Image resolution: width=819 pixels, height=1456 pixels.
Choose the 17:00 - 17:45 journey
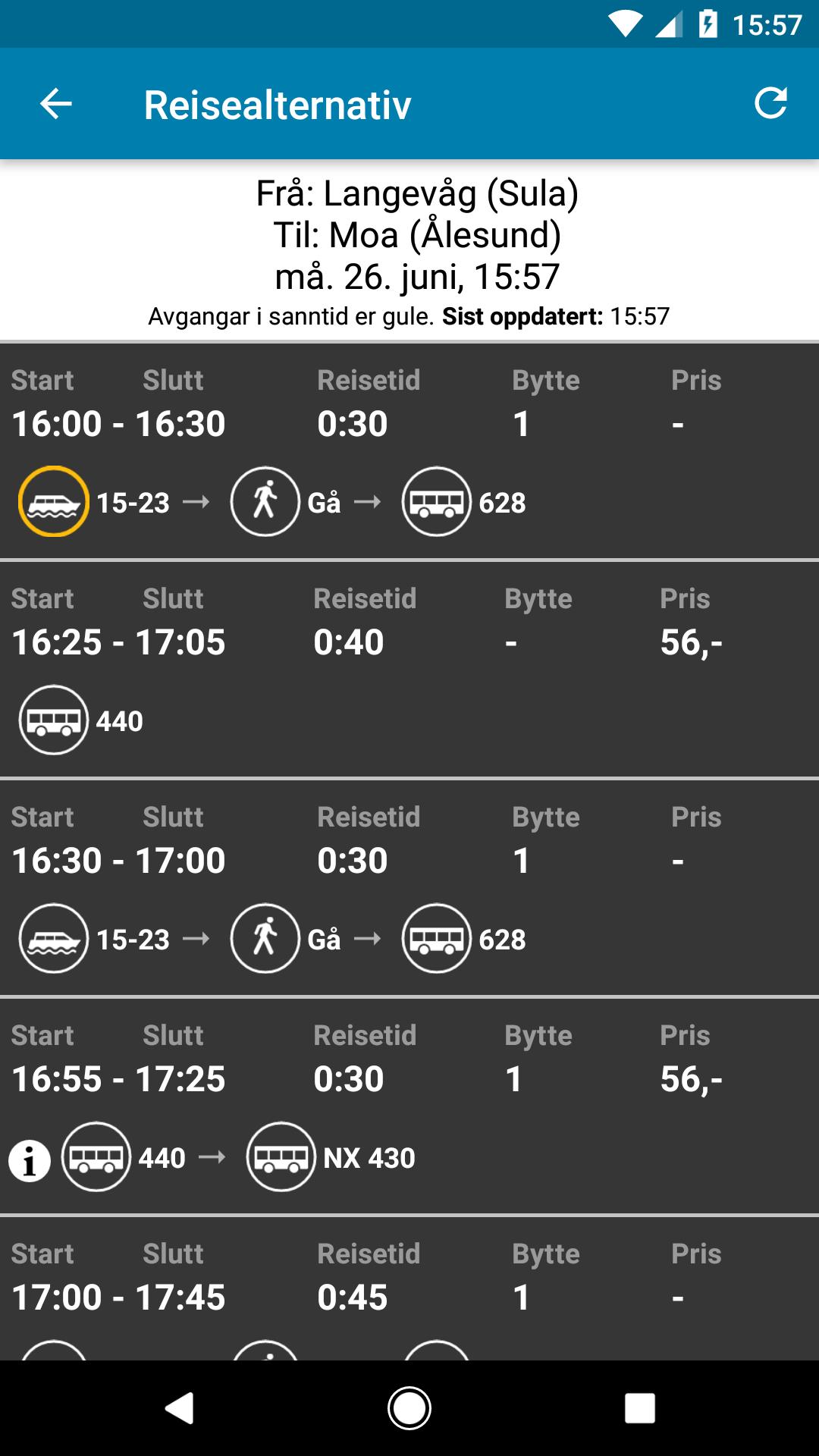click(x=409, y=1289)
